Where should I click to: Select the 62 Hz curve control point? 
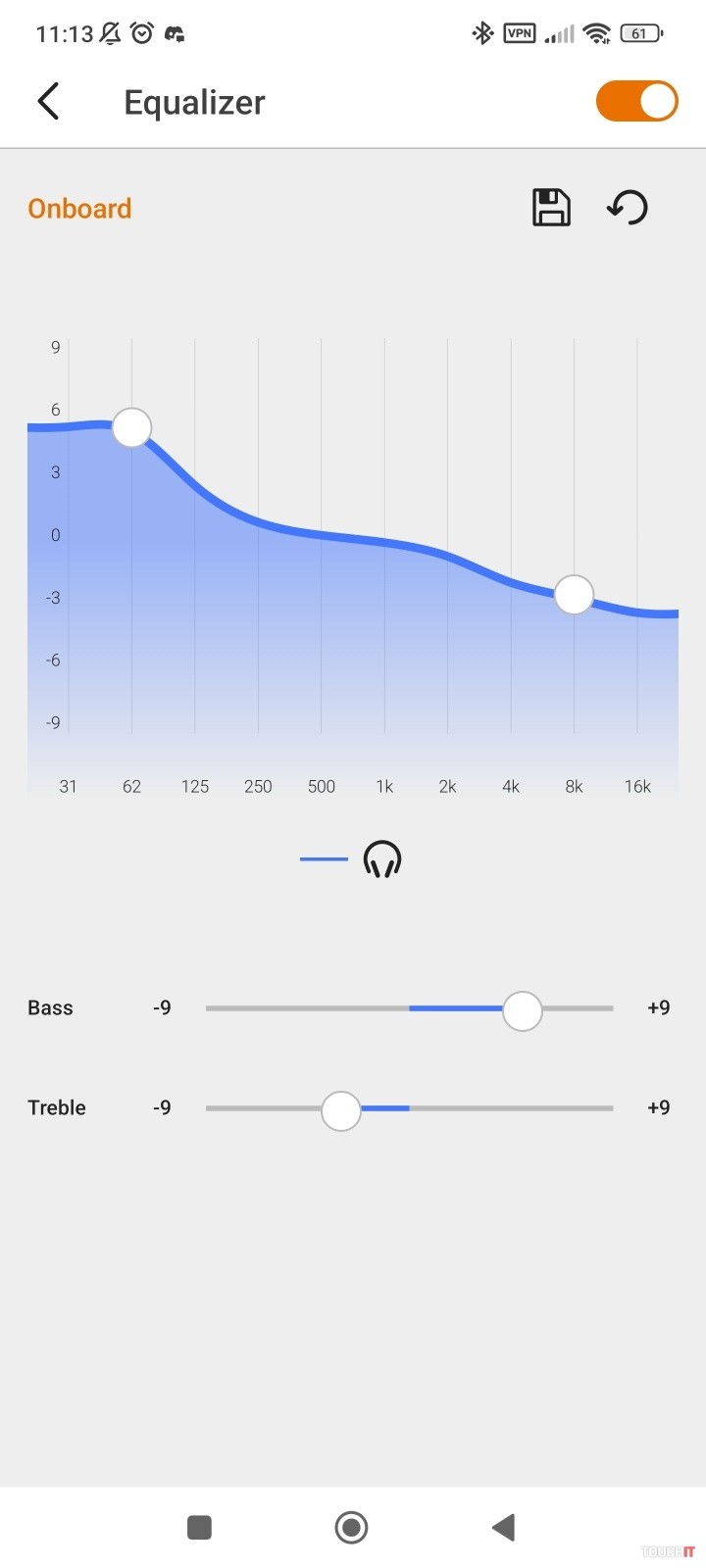[x=132, y=427]
